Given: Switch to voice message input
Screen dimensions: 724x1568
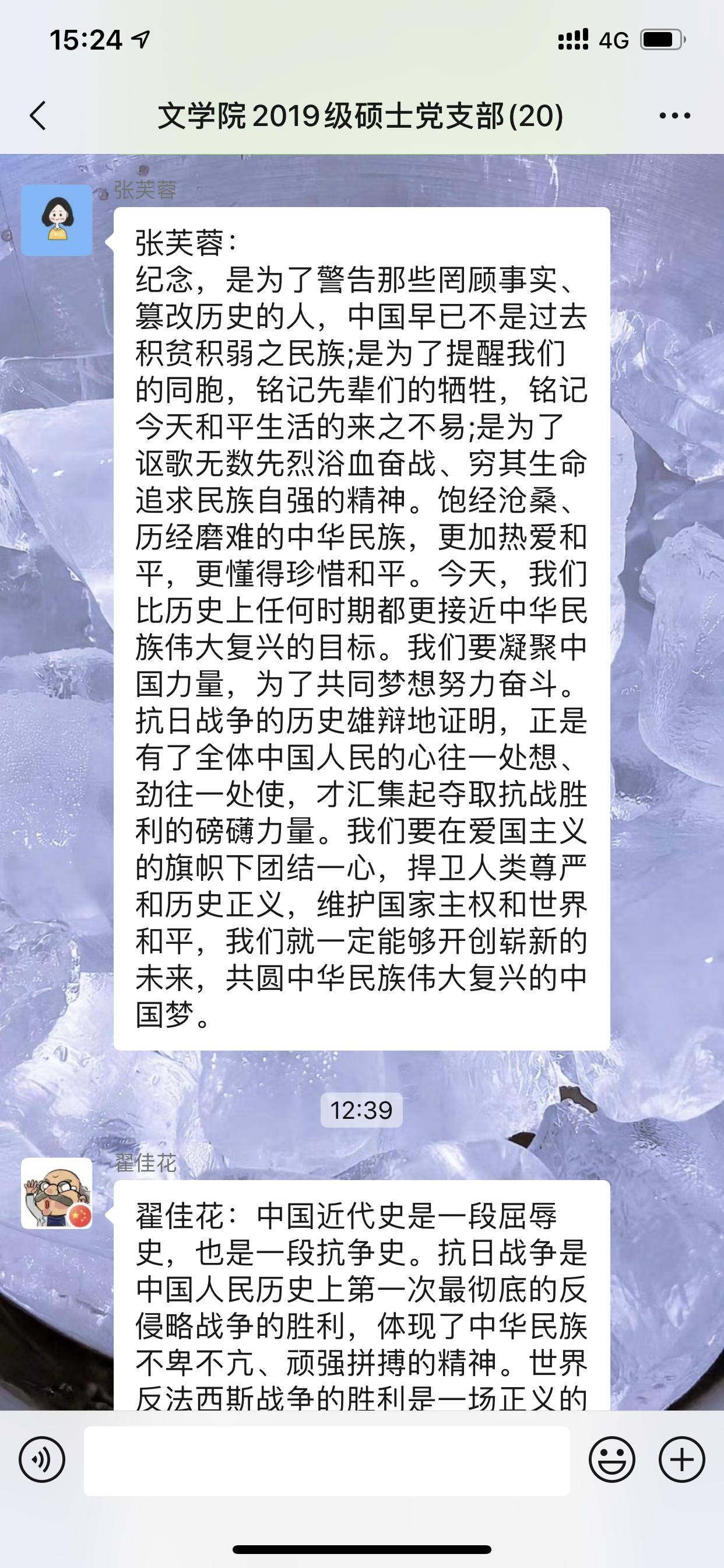Looking at the screenshot, I should pos(42,1459).
